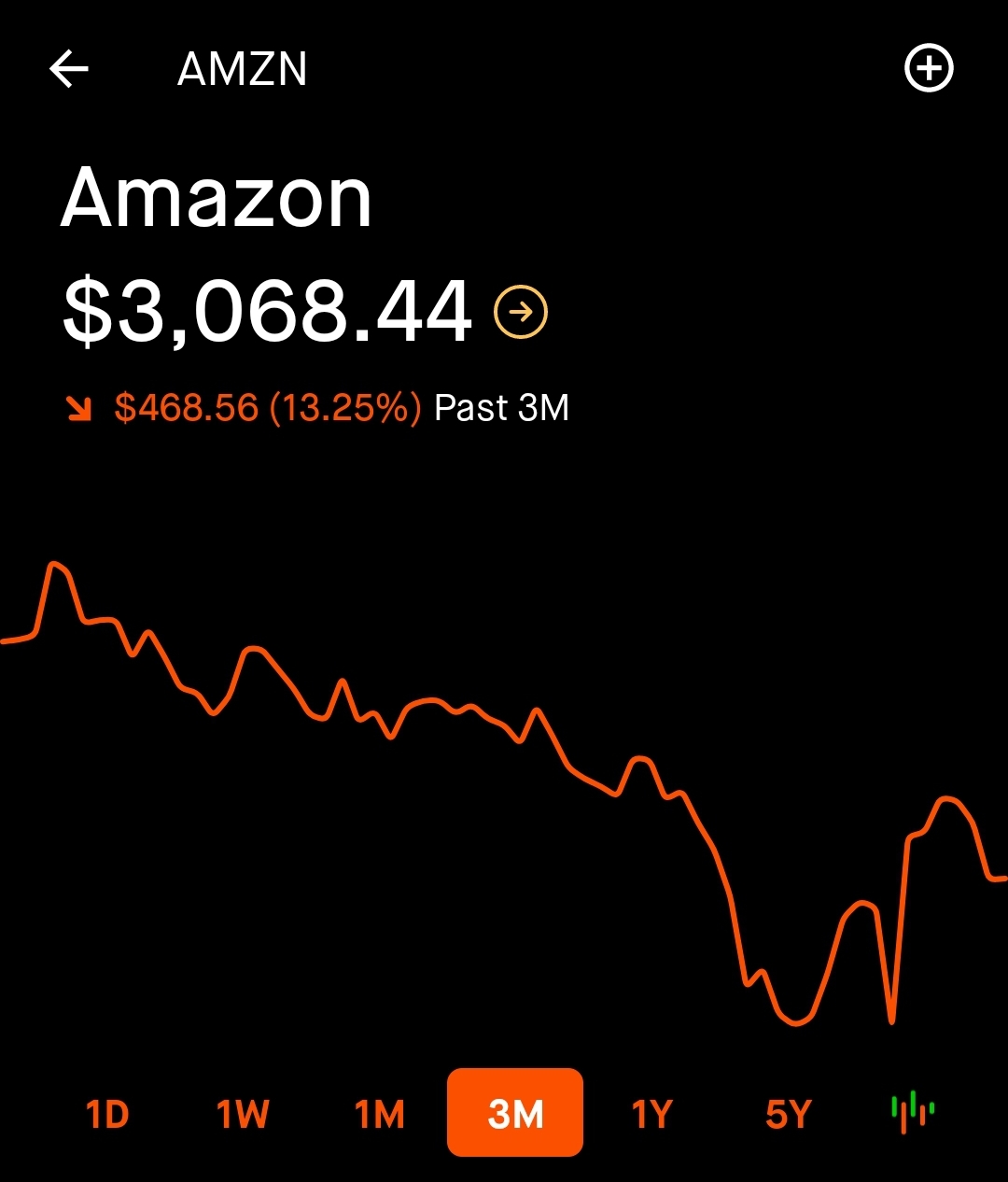Viewport: 1008px width, 1182px height.
Task: Switch to the 1Y range
Action: click(x=651, y=1114)
